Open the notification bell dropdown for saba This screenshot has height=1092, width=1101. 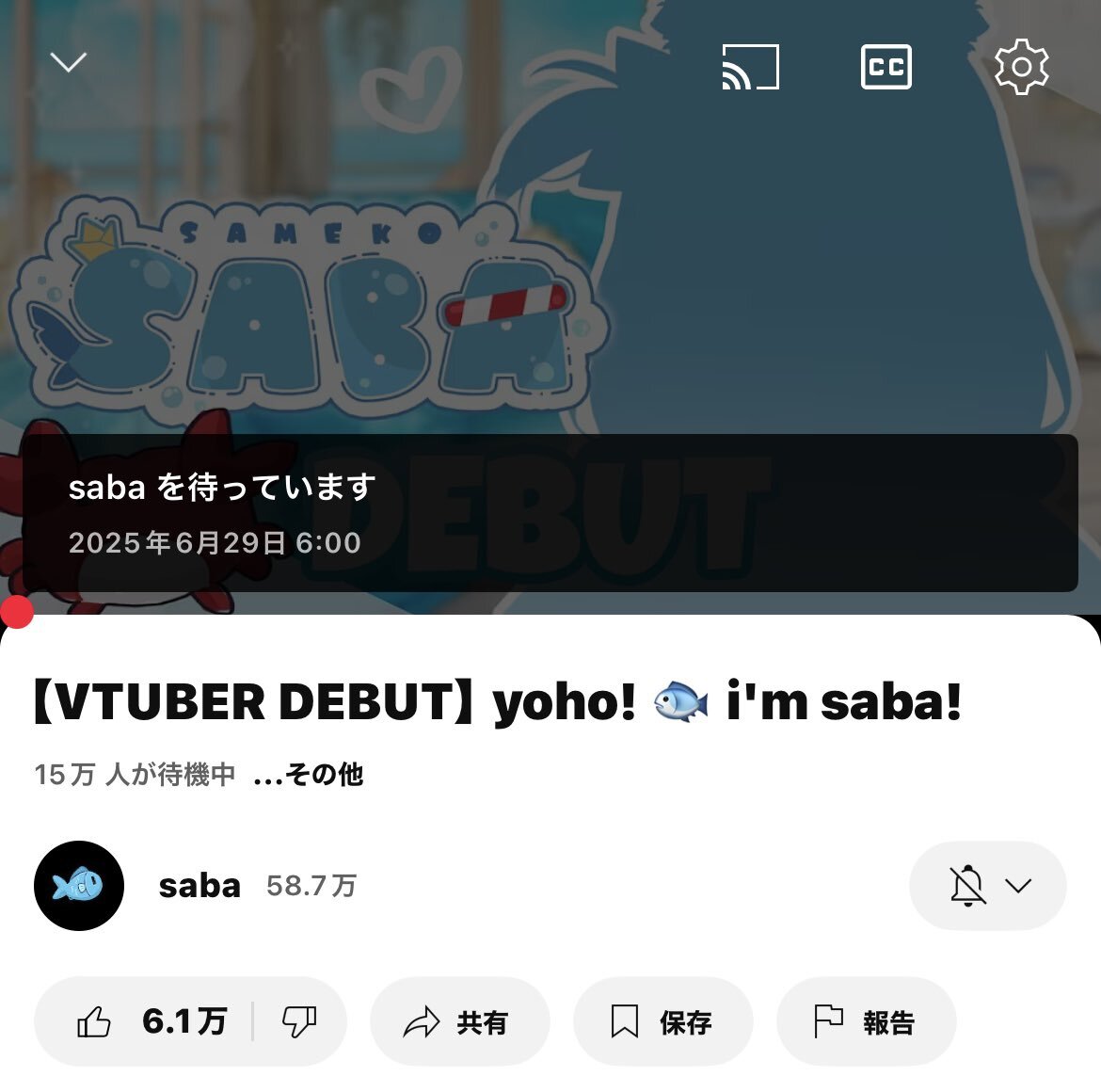tap(987, 886)
